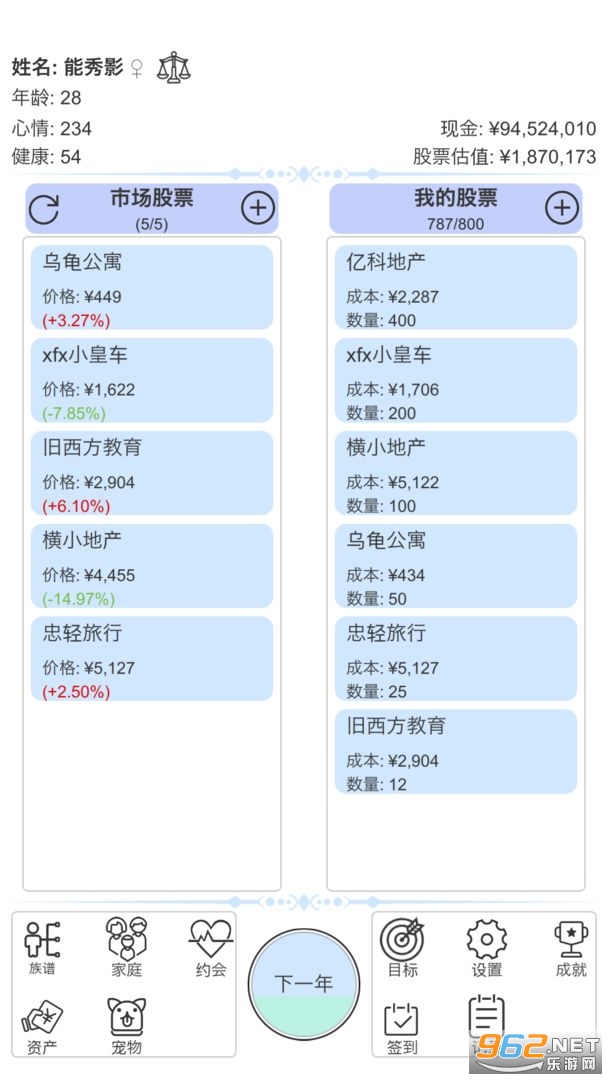Image resolution: width=608 pixels, height=1080 pixels.
Task: Select my holding 乌龟公寓 with 50 shares
Action: tap(456, 566)
